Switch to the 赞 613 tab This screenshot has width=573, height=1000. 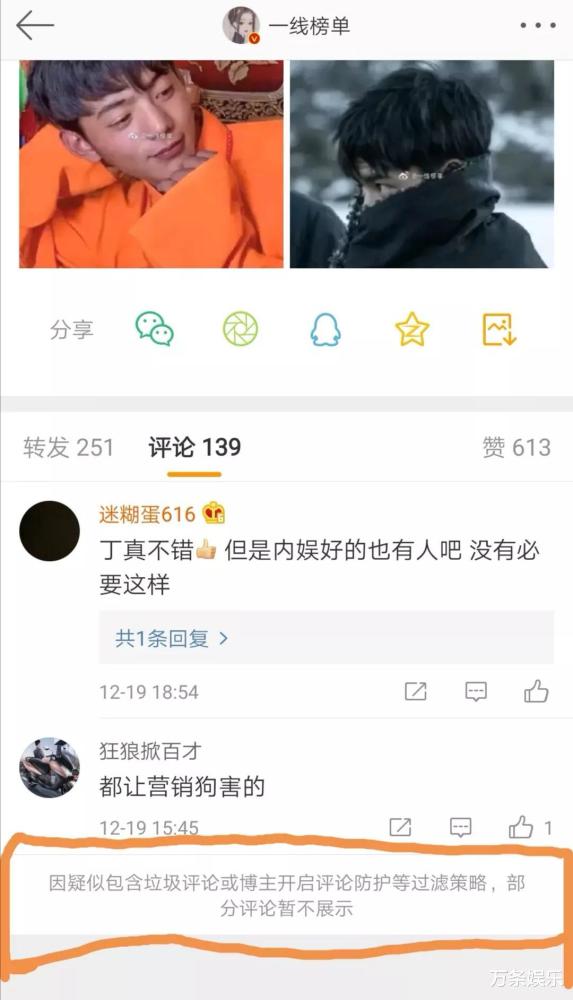516,448
